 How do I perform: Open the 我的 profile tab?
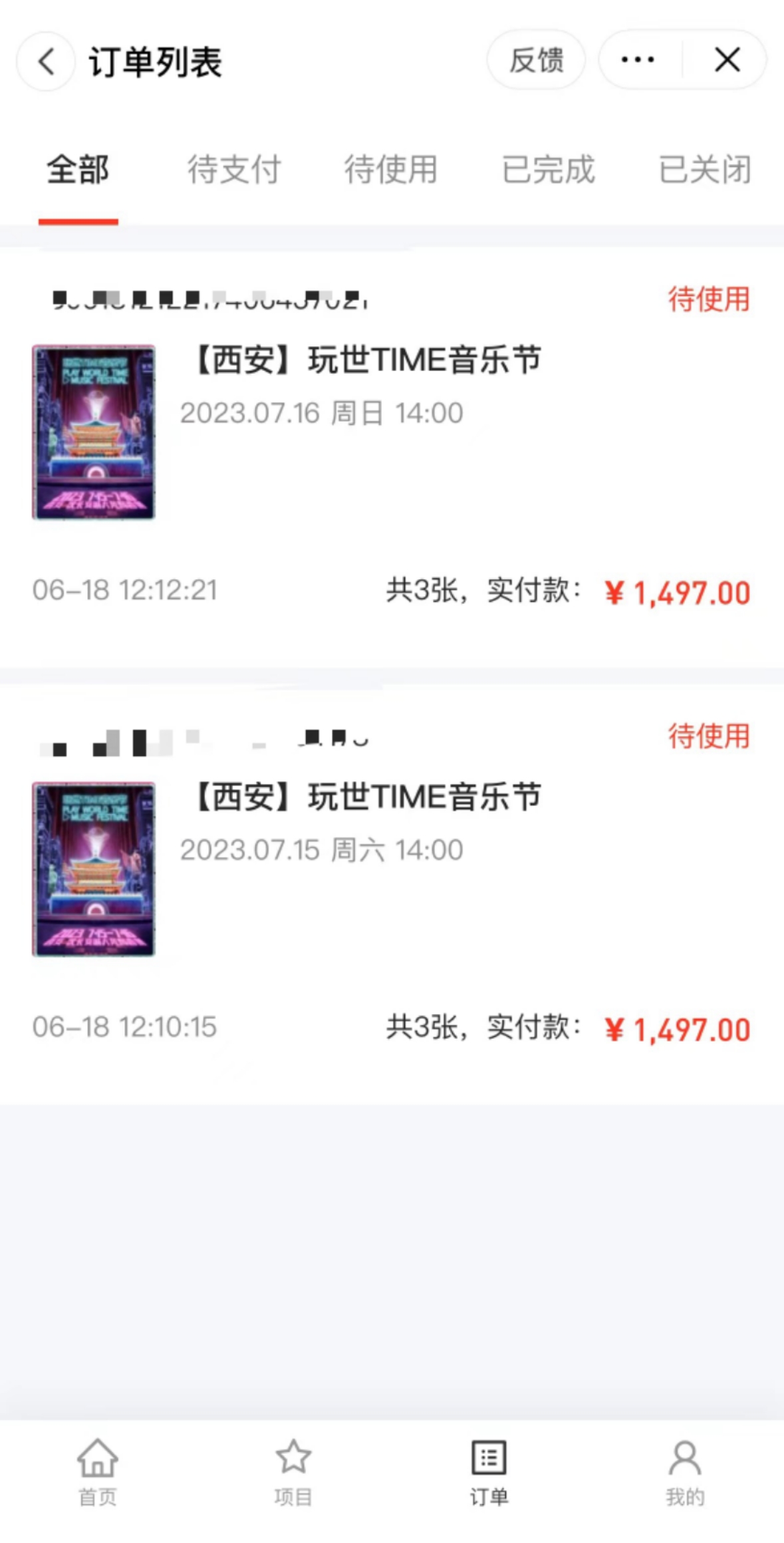[x=685, y=1471]
